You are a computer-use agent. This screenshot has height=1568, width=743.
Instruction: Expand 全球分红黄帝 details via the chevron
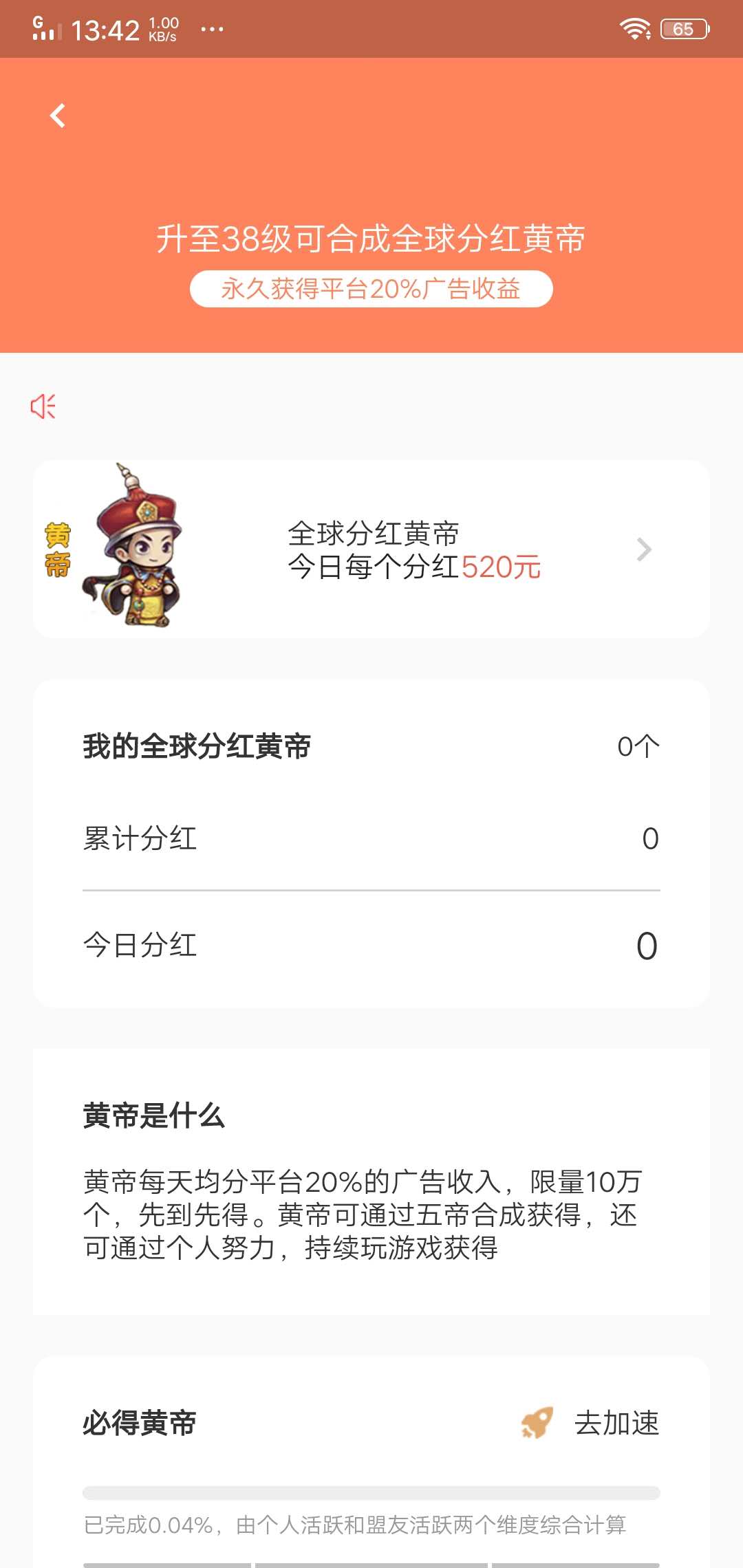tap(643, 549)
